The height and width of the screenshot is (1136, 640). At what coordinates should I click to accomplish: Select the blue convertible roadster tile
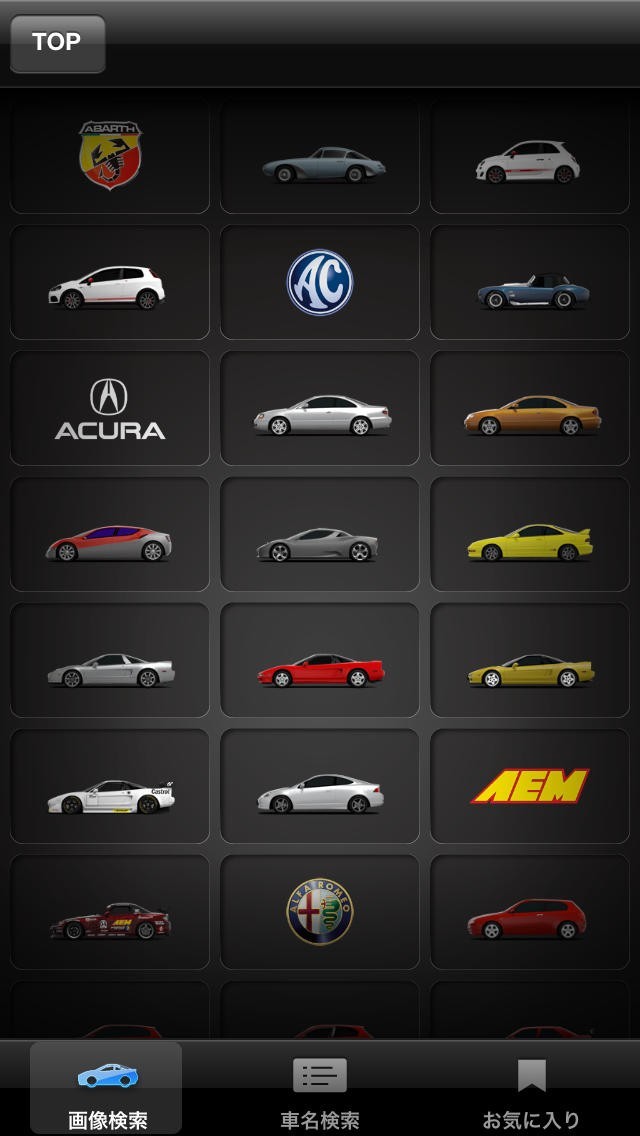click(530, 282)
